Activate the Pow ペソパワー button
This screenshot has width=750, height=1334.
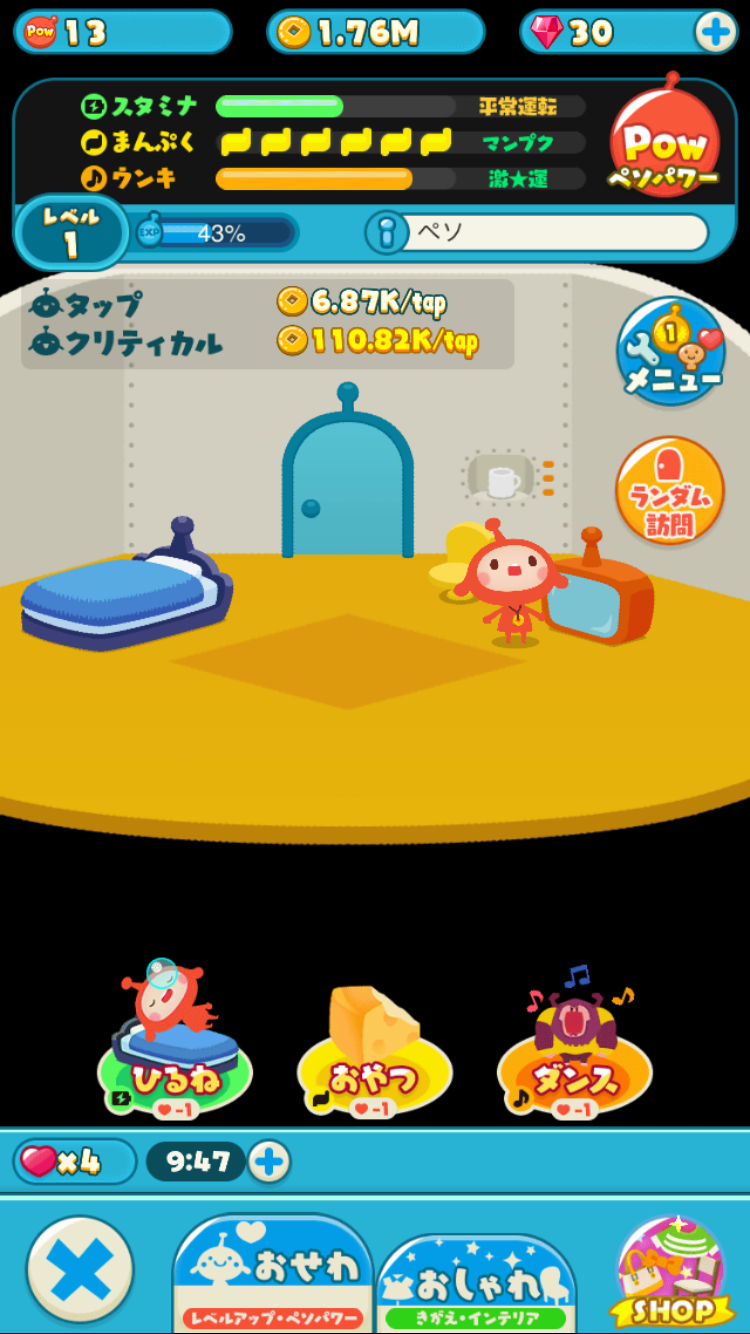664,140
